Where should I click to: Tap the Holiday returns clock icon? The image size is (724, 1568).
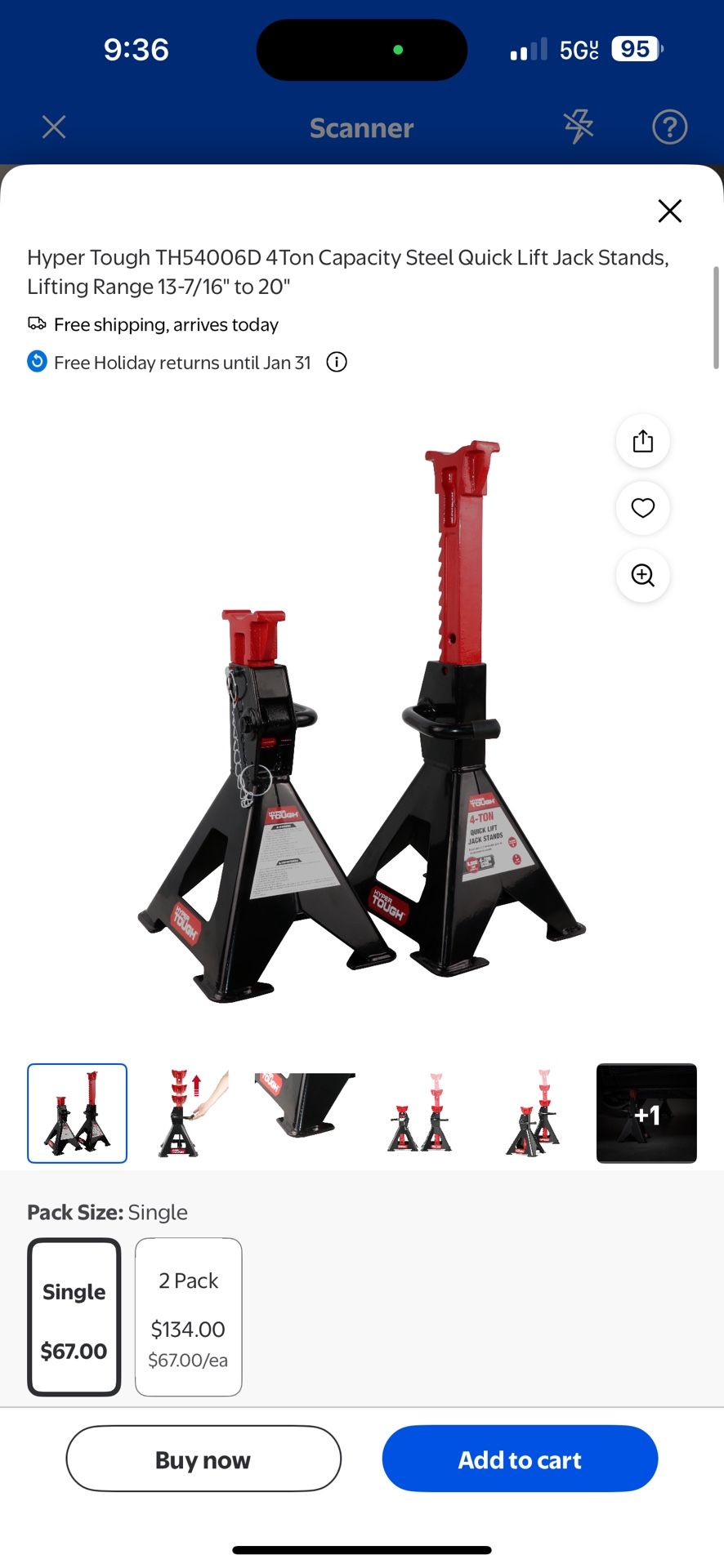(x=36, y=361)
